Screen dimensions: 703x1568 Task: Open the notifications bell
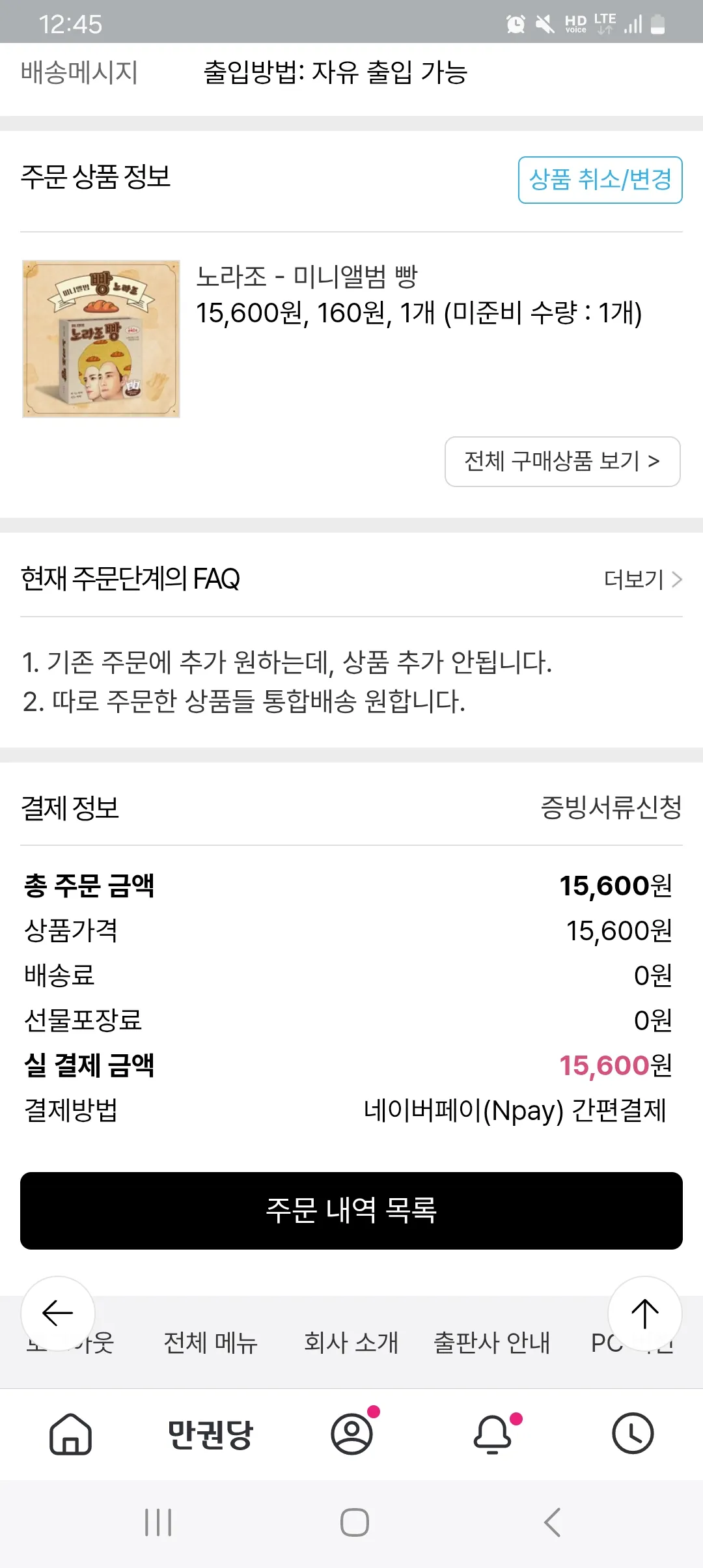click(x=493, y=1434)
